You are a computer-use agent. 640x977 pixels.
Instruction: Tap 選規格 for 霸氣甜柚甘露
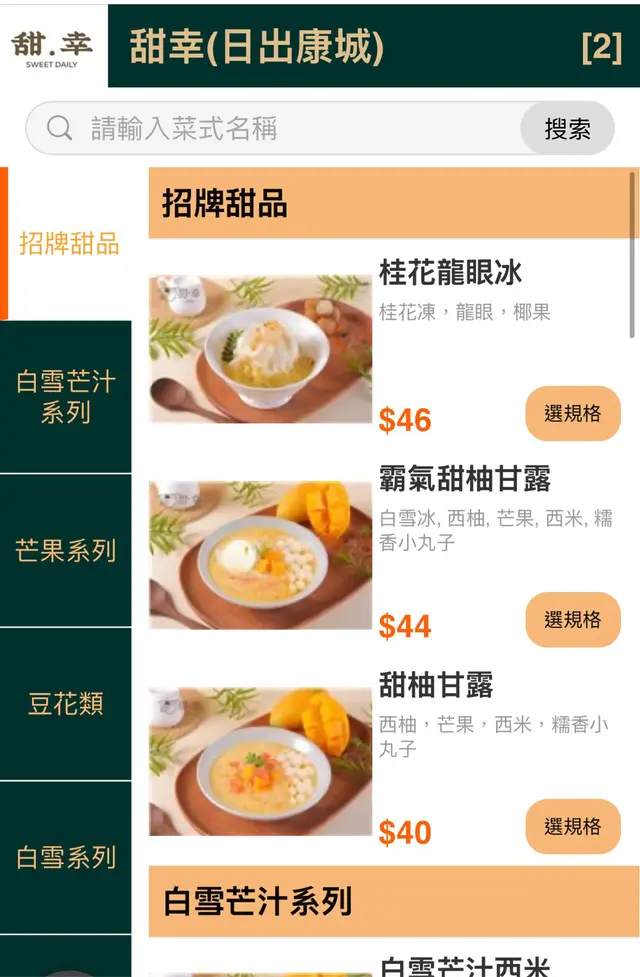coord(573,620)
